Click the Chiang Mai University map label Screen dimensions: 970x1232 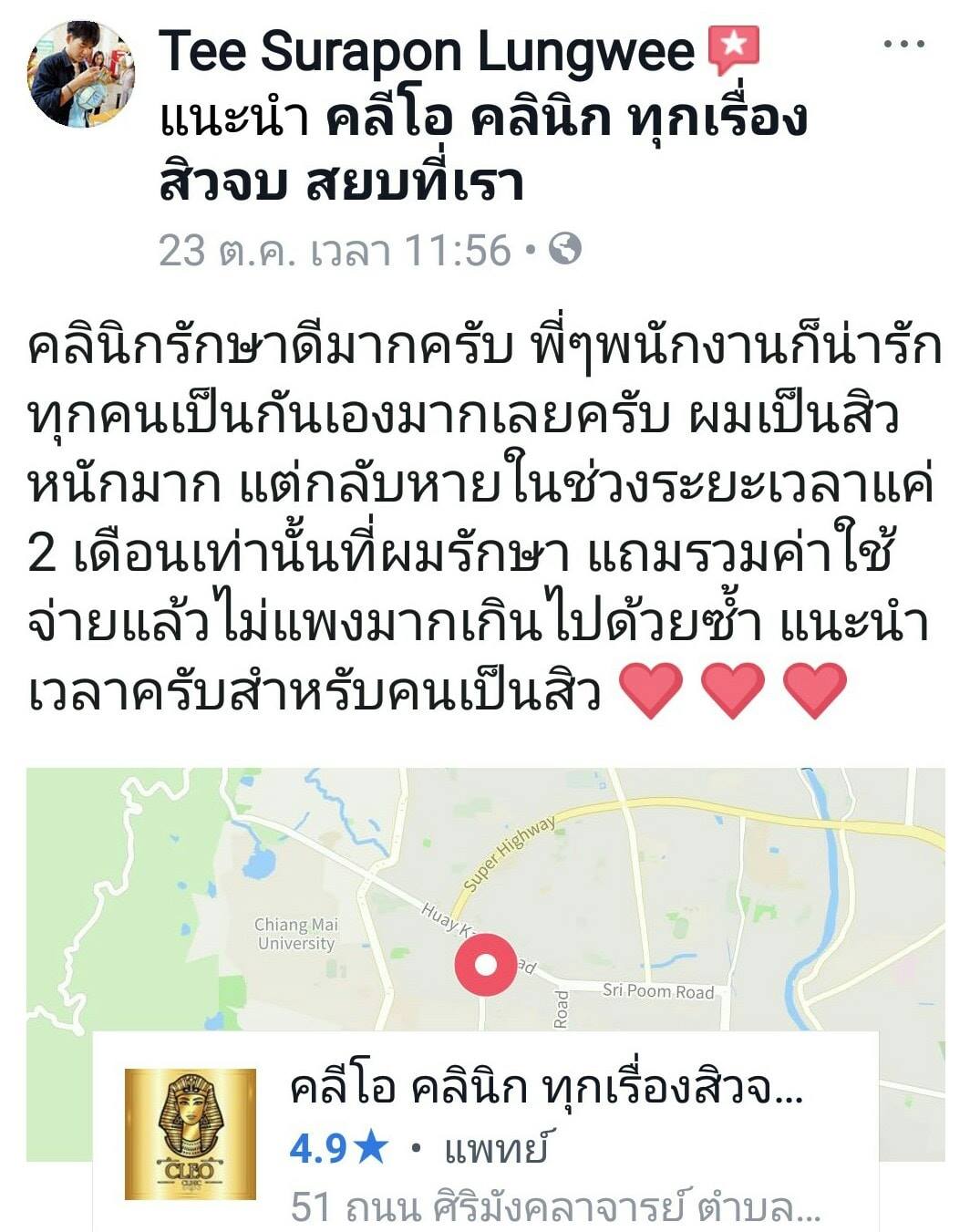click(294, 934)
